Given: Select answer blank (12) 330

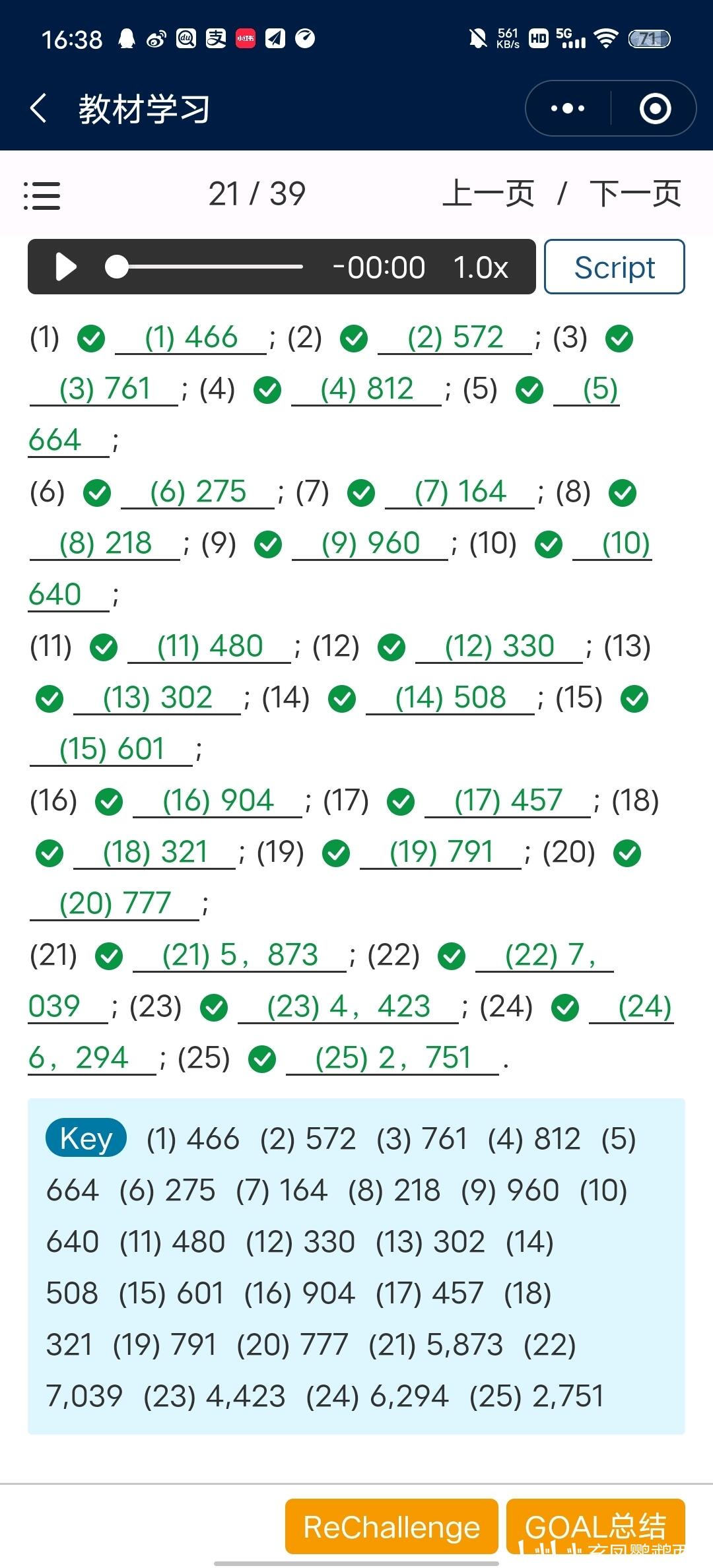Looking at the screenshot, I should (x=499, y=647).
